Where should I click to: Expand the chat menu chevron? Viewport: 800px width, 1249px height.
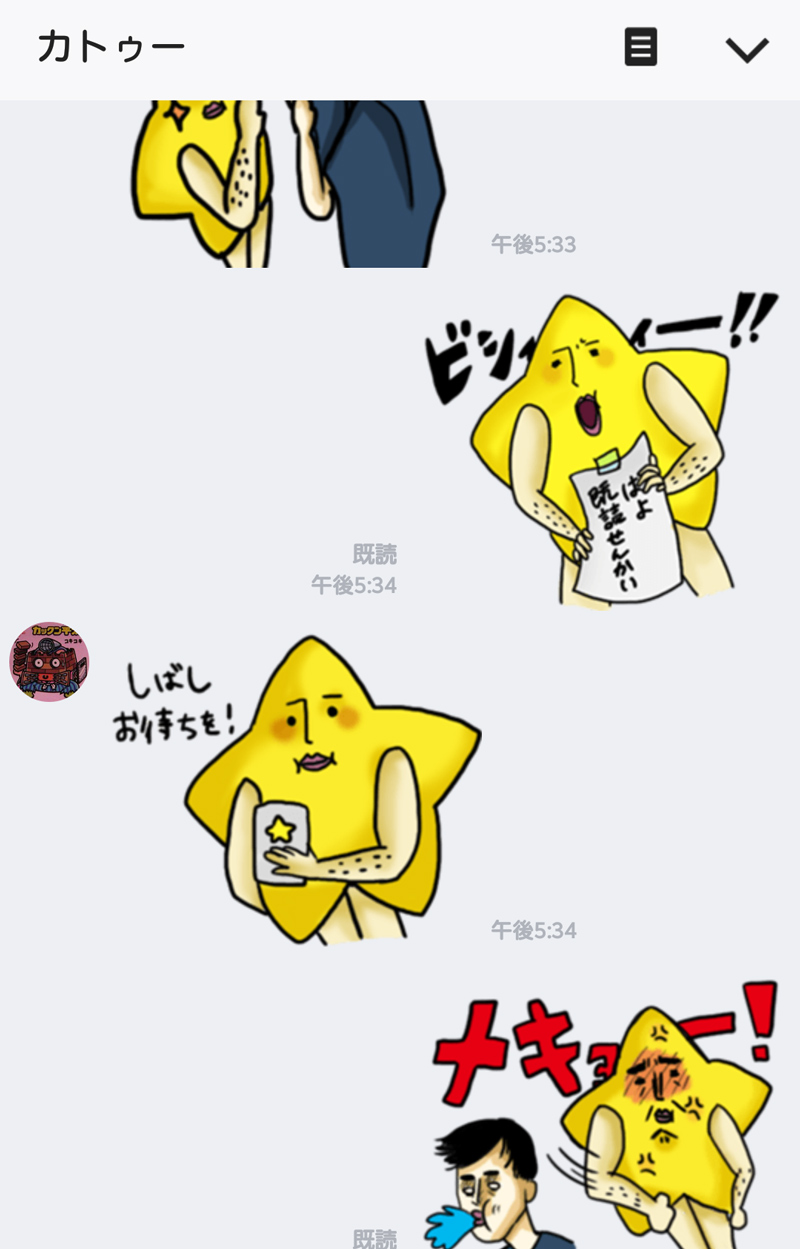(746, 49)
